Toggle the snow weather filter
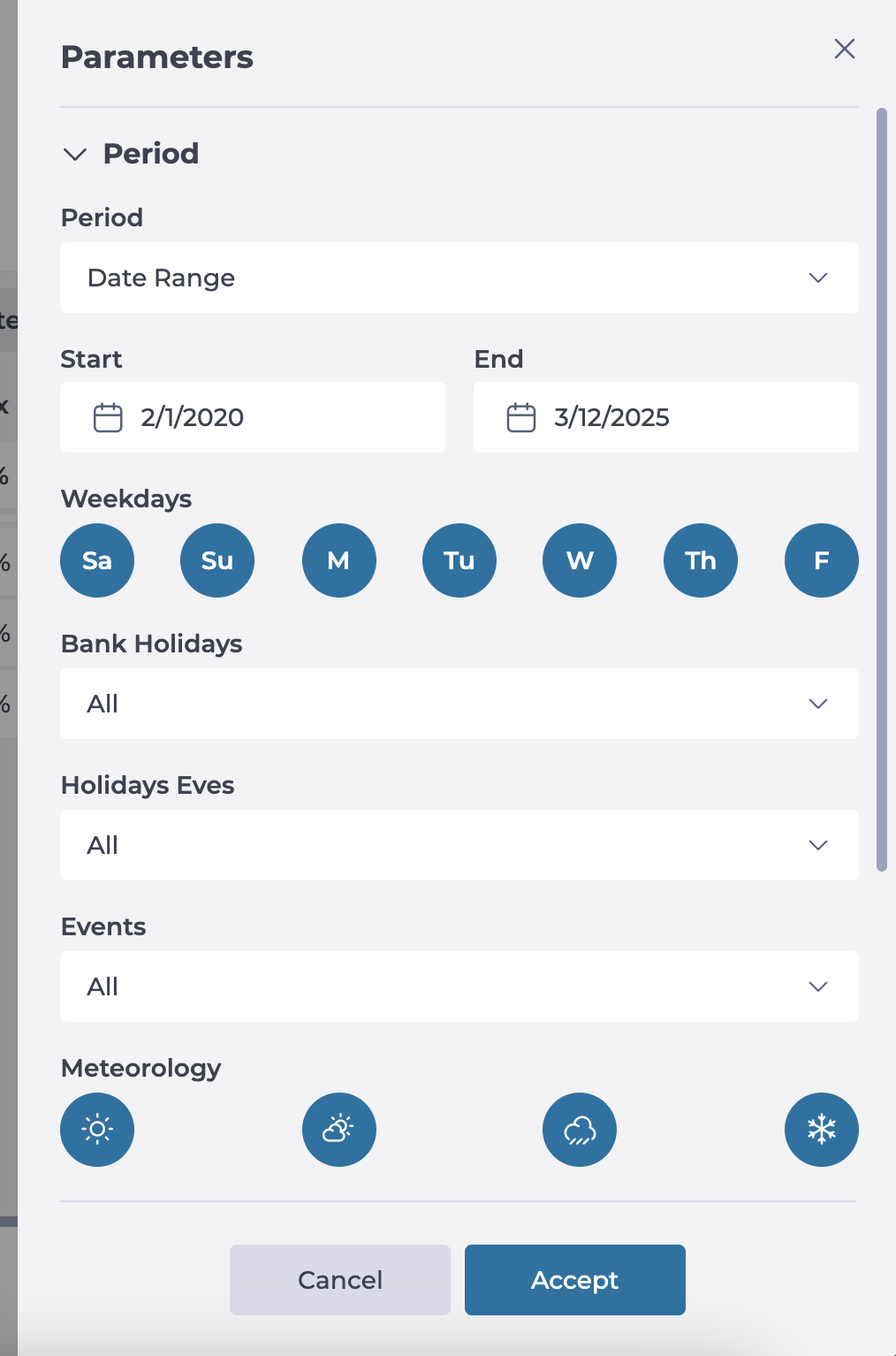This screenshot has height=1356, width=896. [x=821, y=1130]
